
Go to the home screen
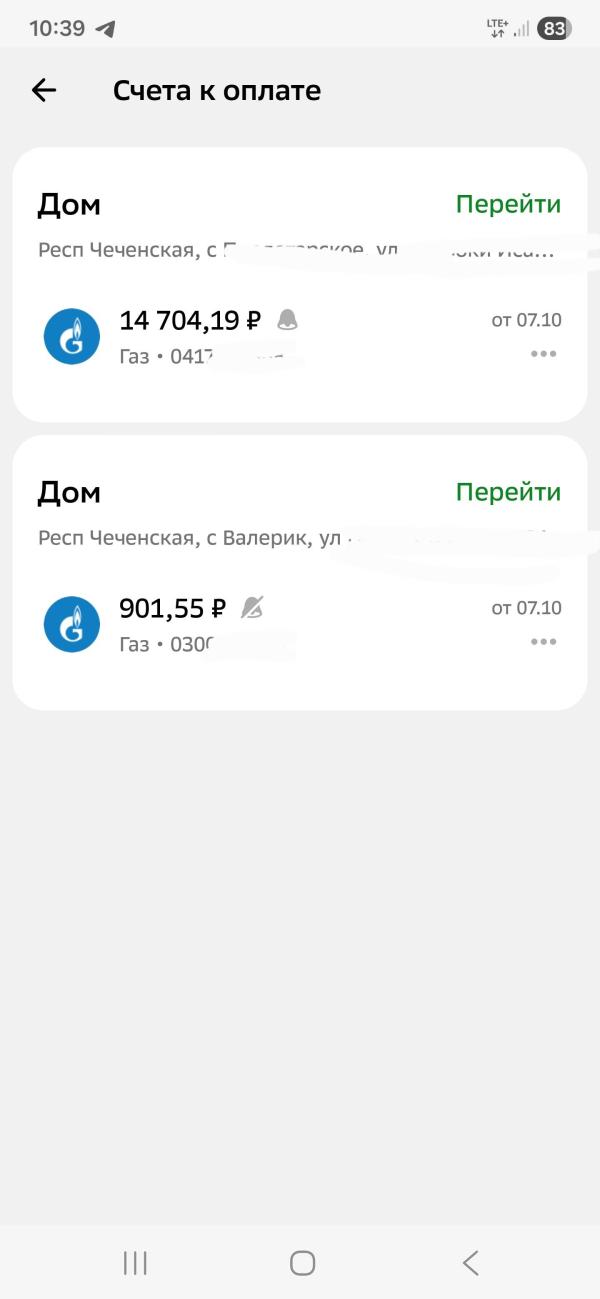[302, 1263]
